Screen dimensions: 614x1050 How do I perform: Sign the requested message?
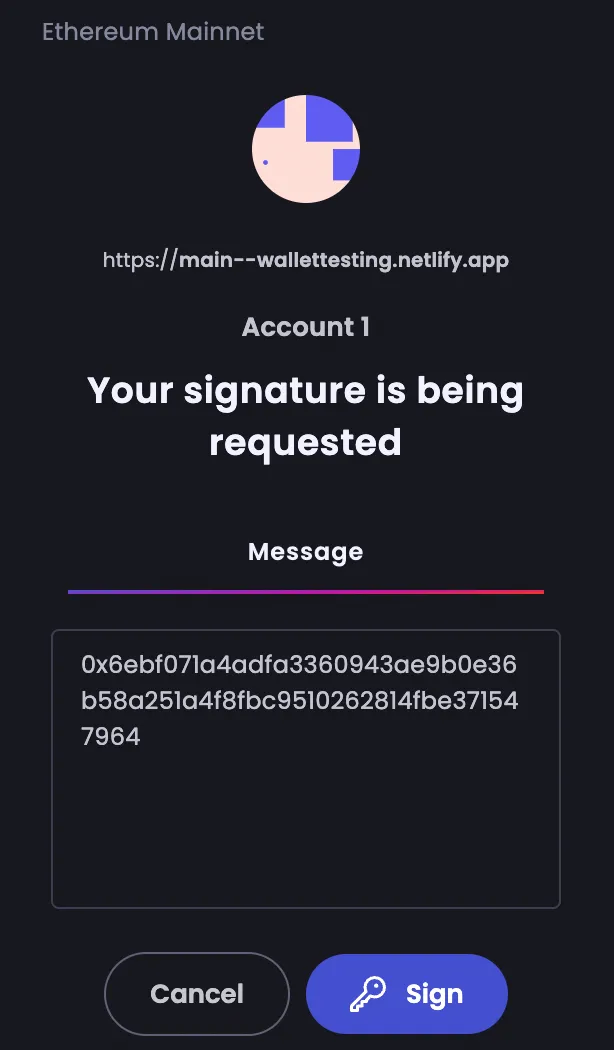pos(407,993)
